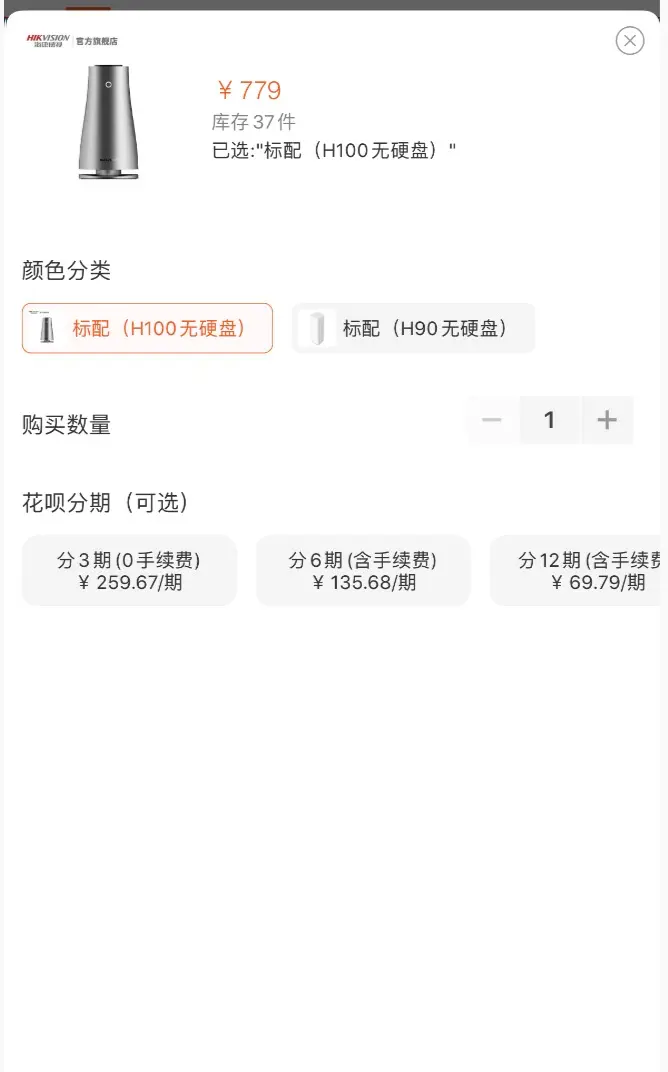Viewport: 668px width, 1072px height.
Task: Close the product options sheet
Action: pyautogui.click(x=629, y=41)
